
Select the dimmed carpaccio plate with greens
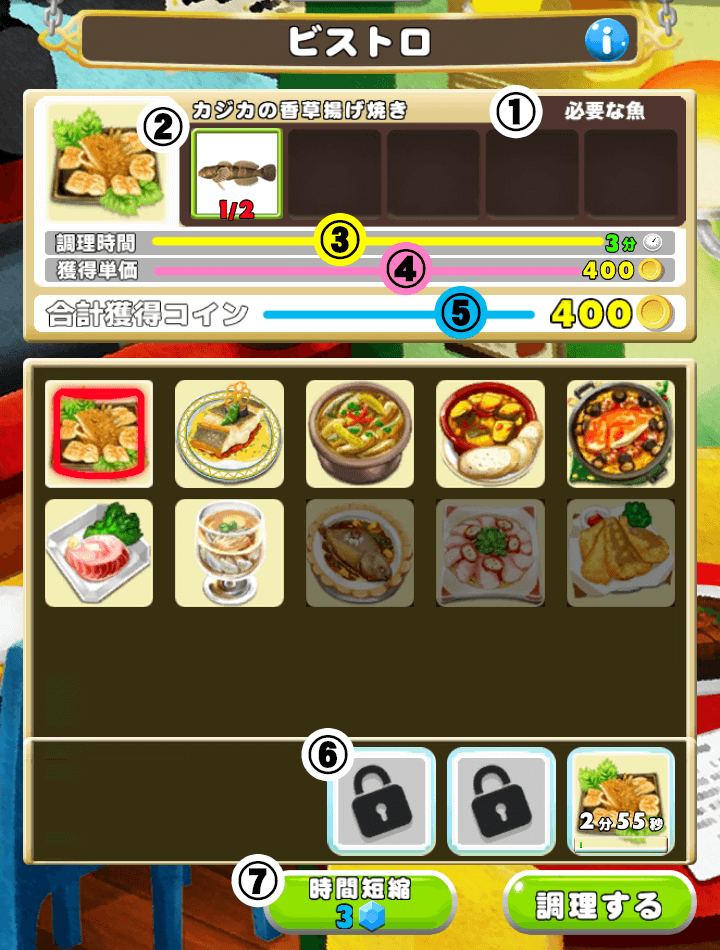pos(490,553)
